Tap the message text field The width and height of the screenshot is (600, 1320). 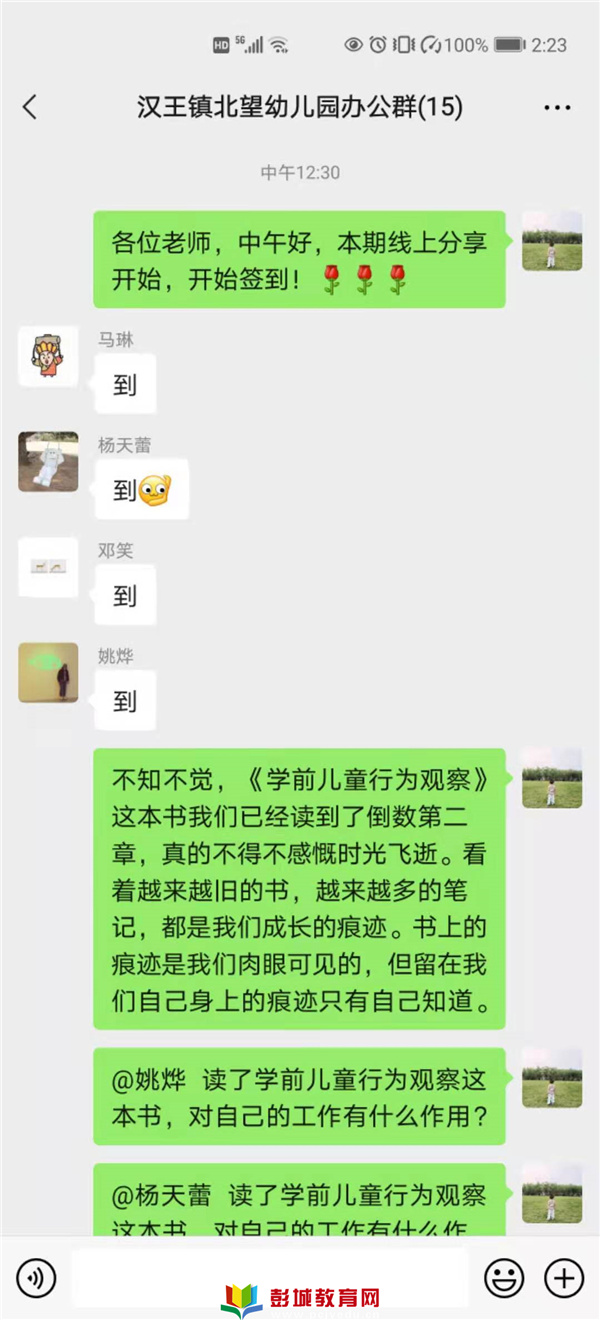270,1277
